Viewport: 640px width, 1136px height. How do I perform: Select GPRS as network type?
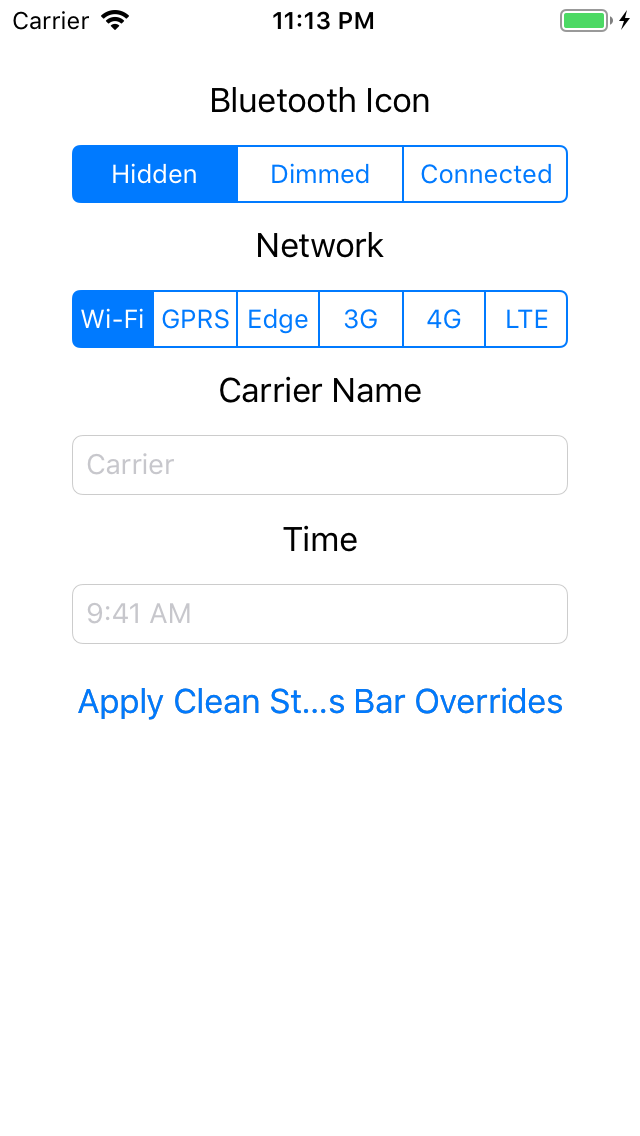[x=196, y=319]
